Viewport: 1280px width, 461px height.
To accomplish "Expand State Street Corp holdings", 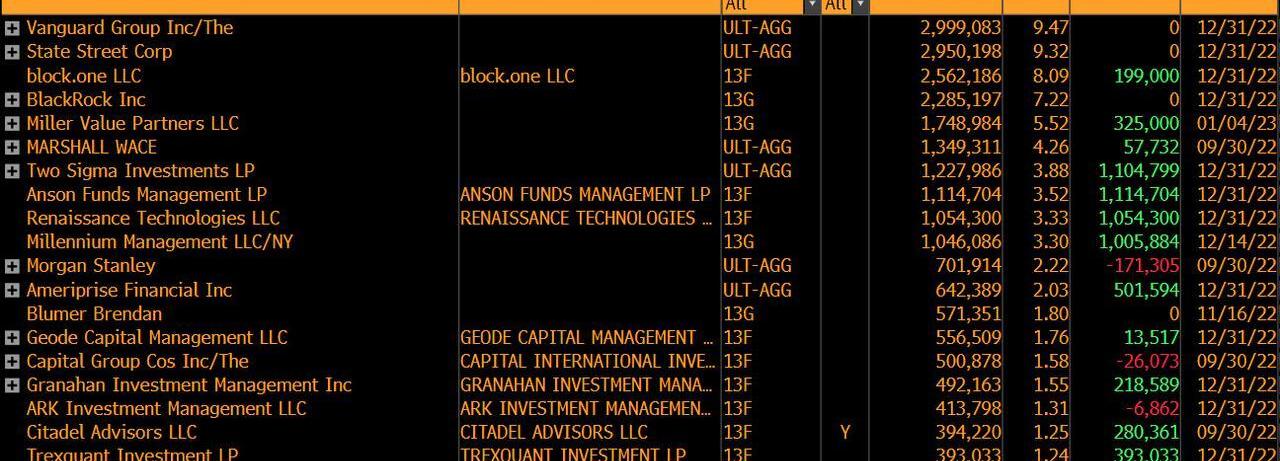I will click(x=12, y=52).
